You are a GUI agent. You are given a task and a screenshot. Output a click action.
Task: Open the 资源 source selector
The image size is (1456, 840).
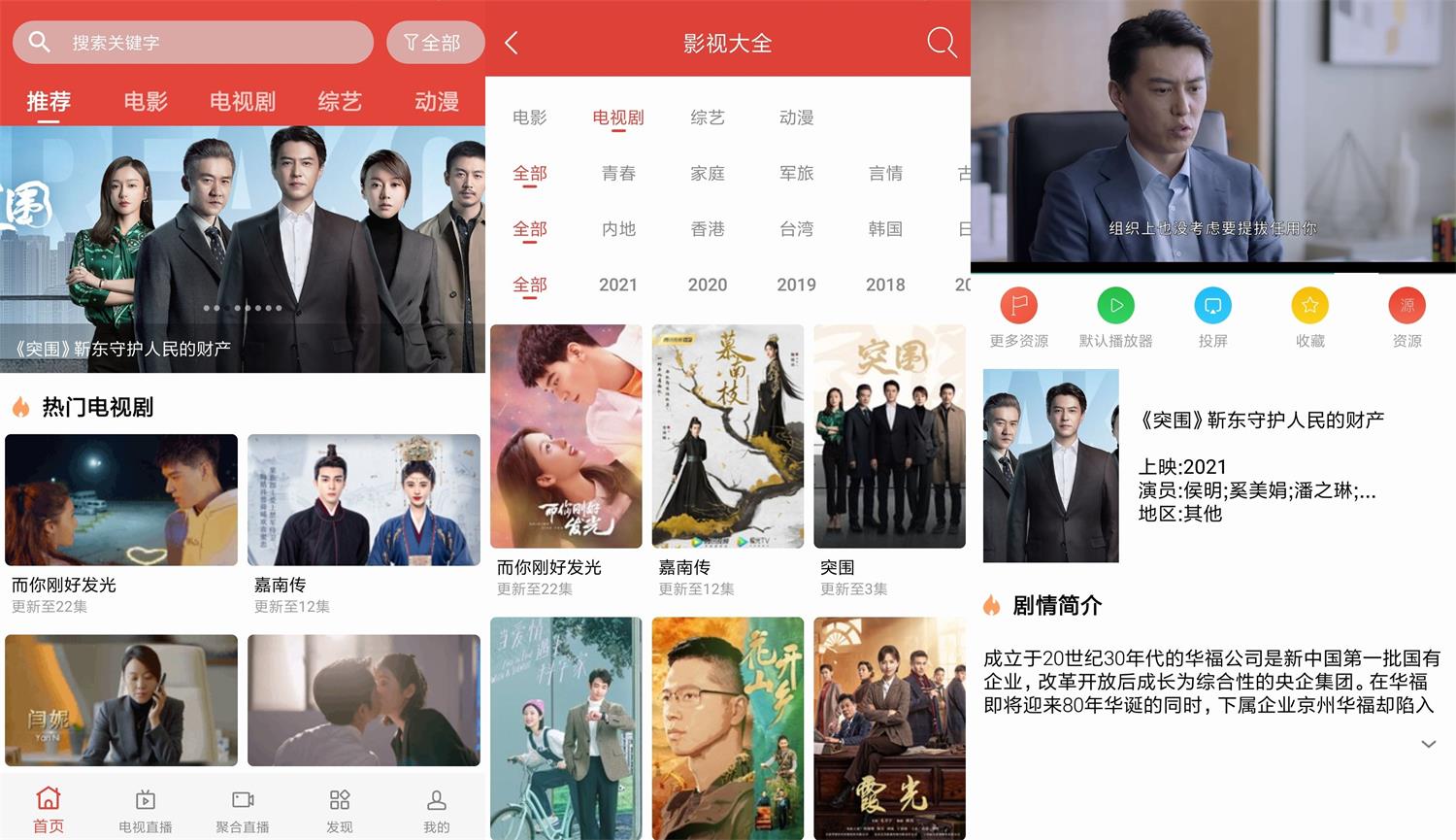1406,306
